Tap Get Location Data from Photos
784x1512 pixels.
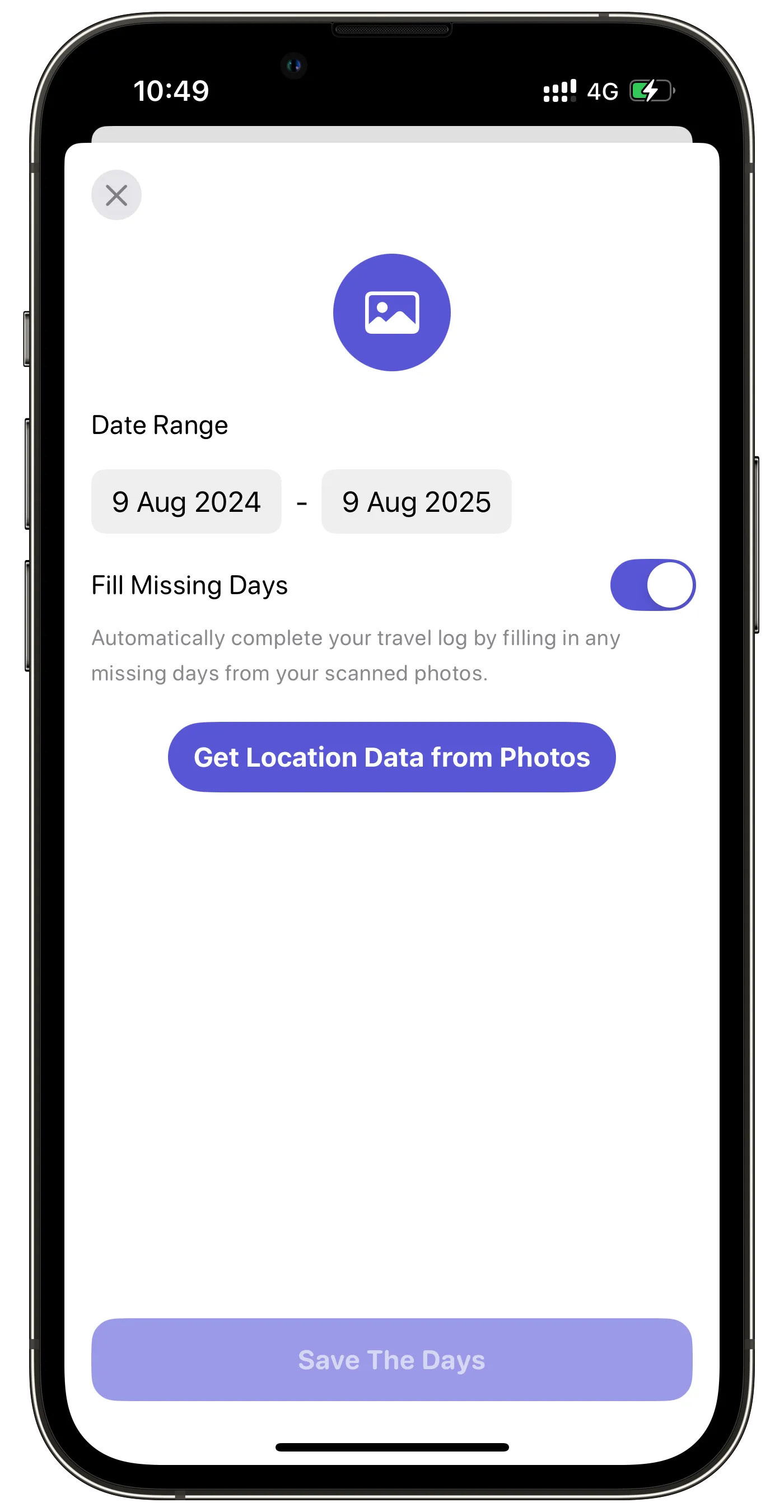click(x=391, y=757)
